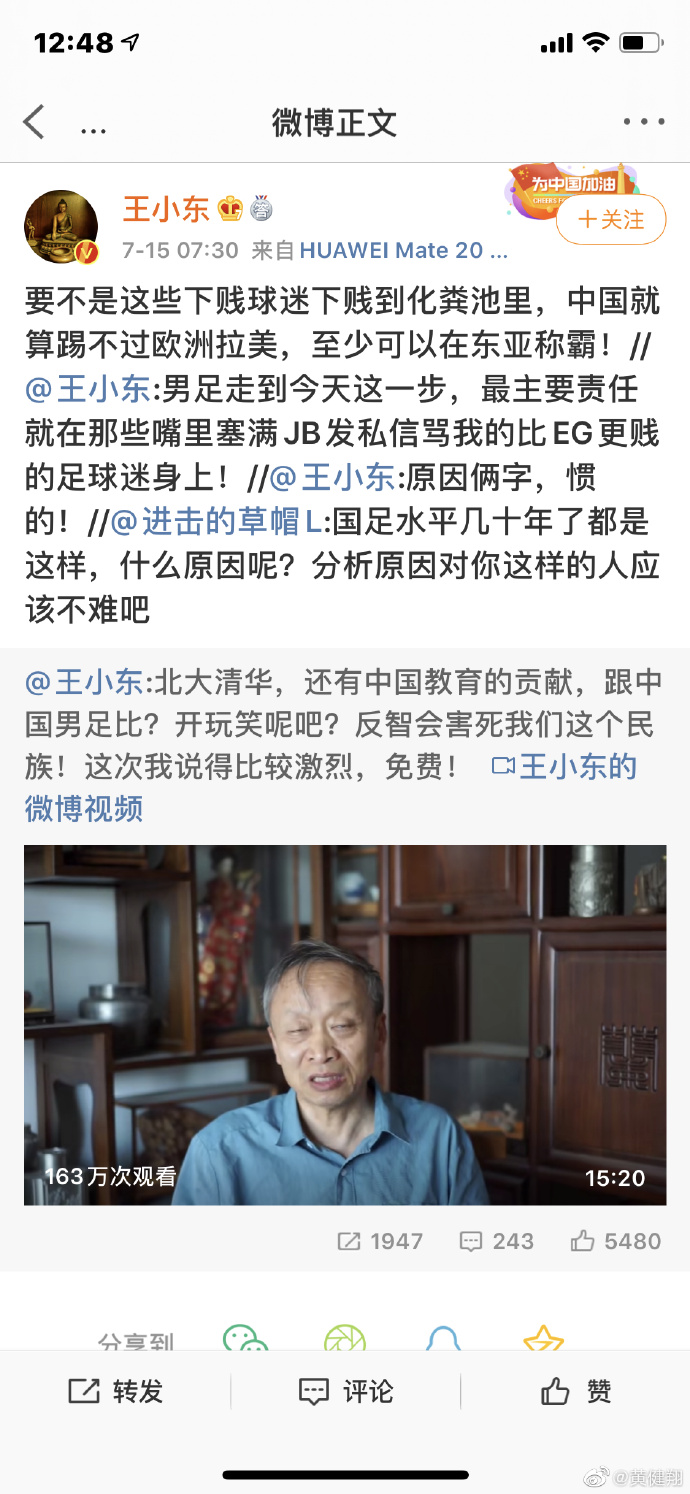Viewport: 690px width, 1494px height.
Task: Tap 转发 in the bottom bar
Action: click(116, 1391)
